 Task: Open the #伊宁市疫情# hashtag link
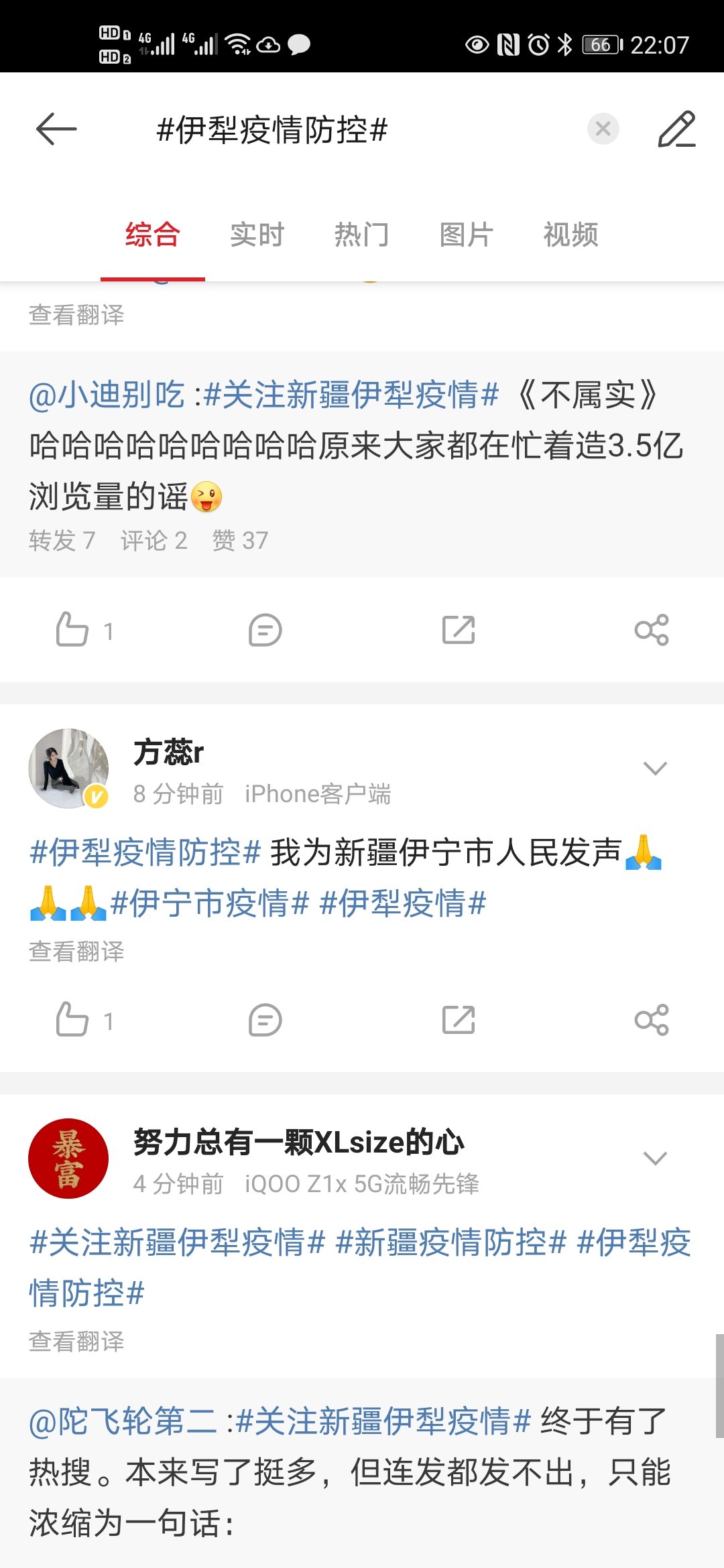(x=209, y=903)
